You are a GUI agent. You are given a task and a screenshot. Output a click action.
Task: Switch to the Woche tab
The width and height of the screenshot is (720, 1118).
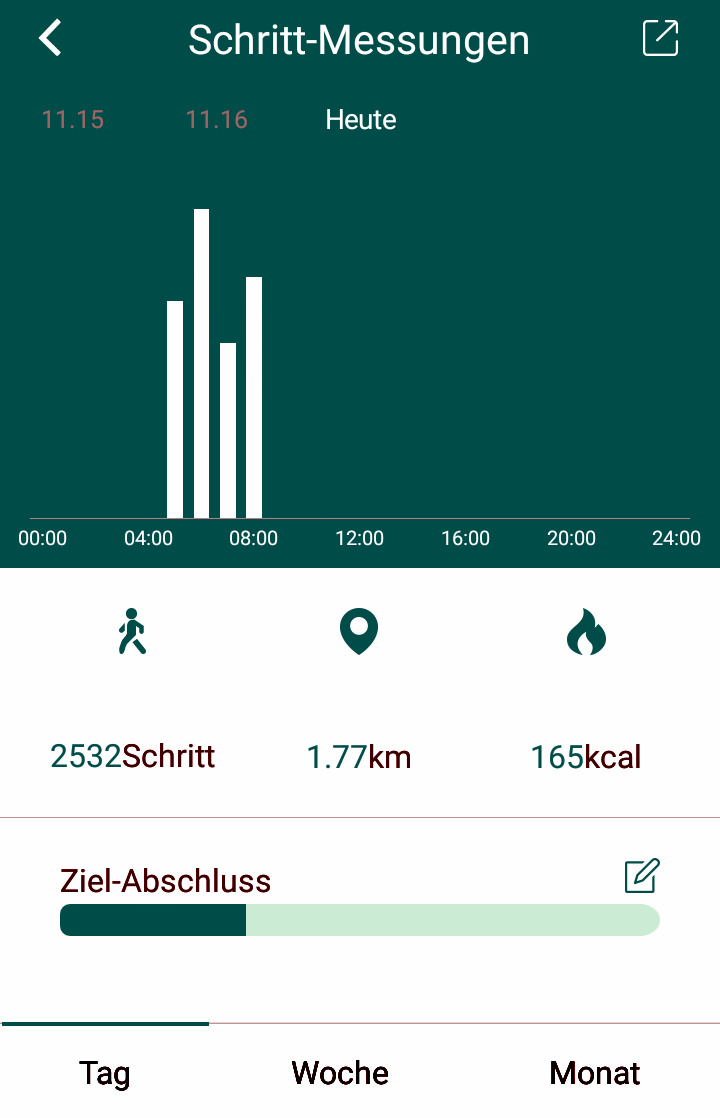[x=340, y=1073]
